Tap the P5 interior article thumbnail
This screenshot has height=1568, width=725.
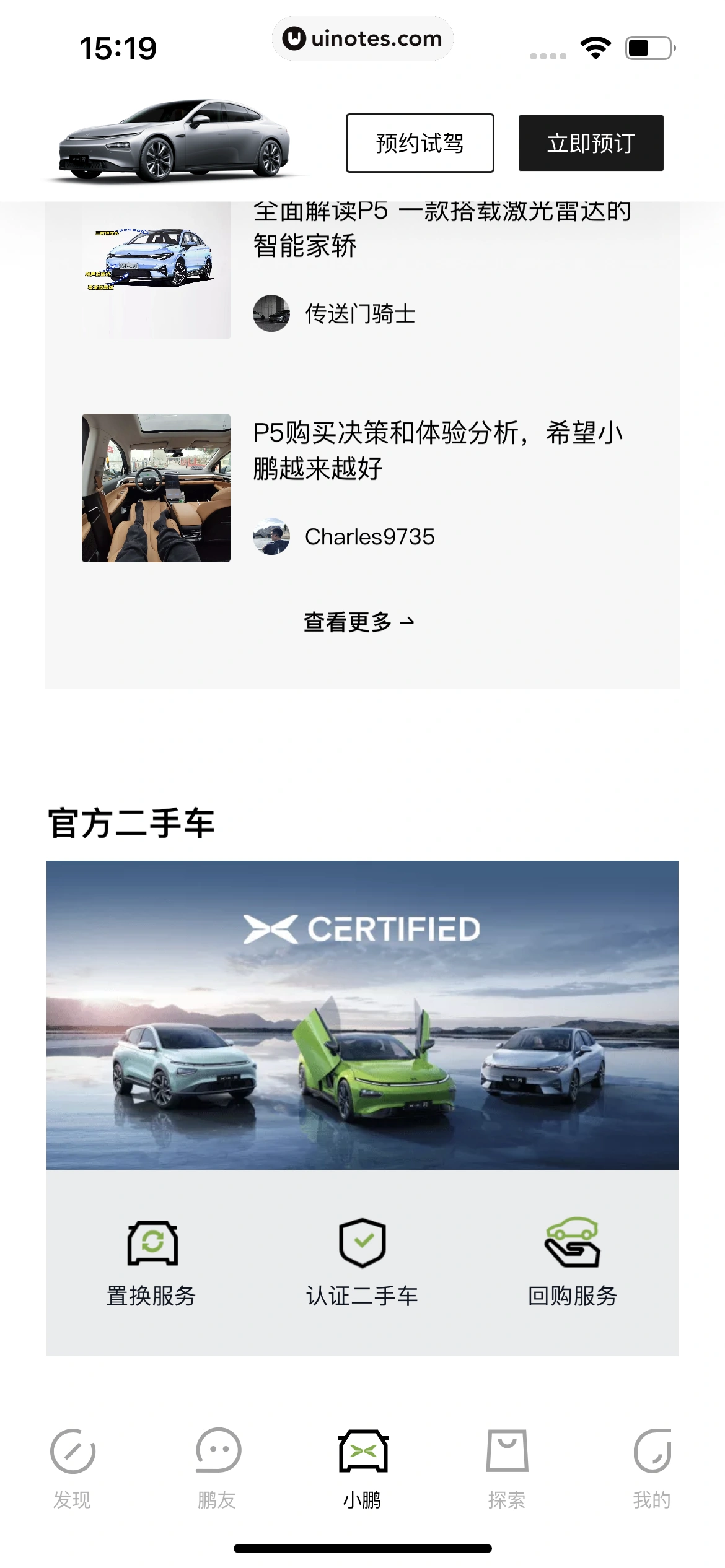[x=157, y=487]
